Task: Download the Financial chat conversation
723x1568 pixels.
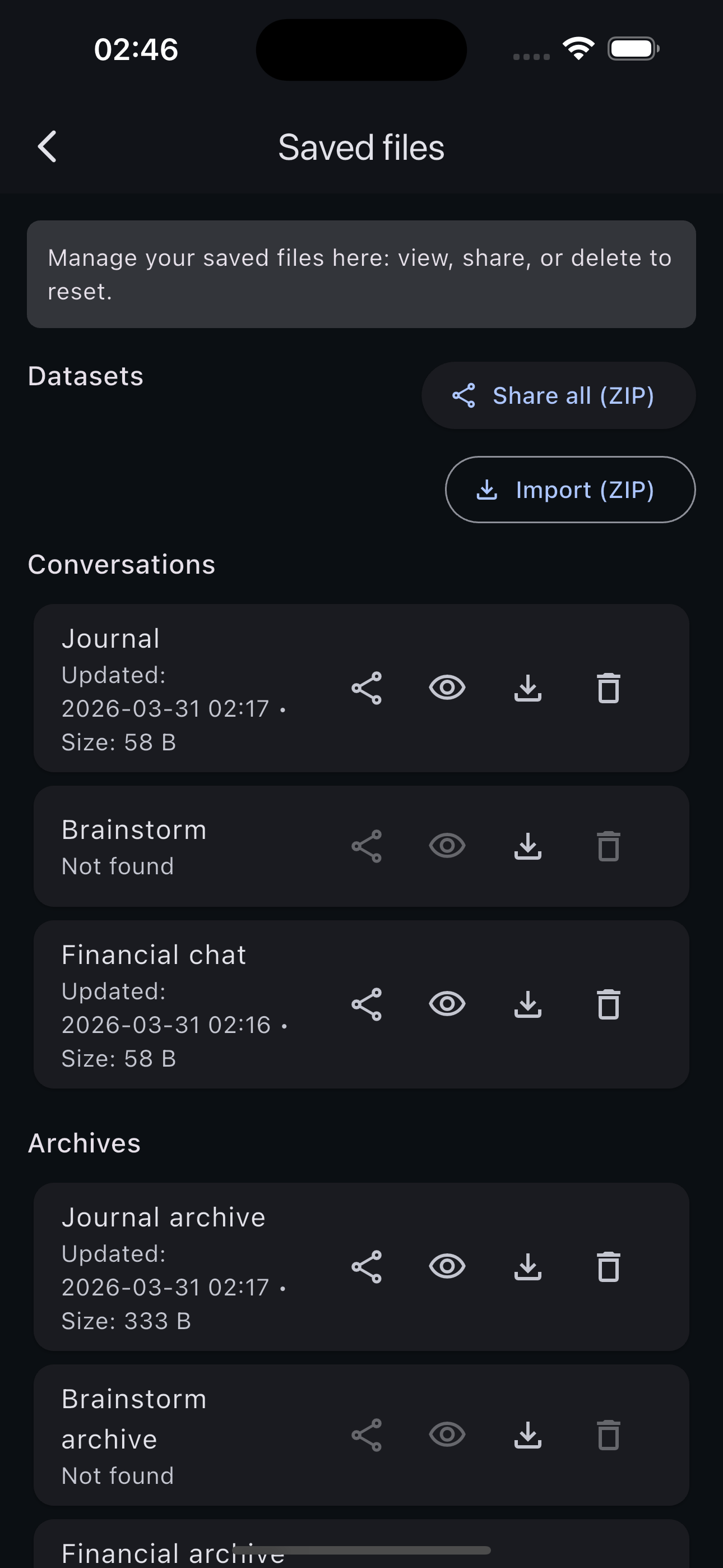Action: pos(529,1005)
